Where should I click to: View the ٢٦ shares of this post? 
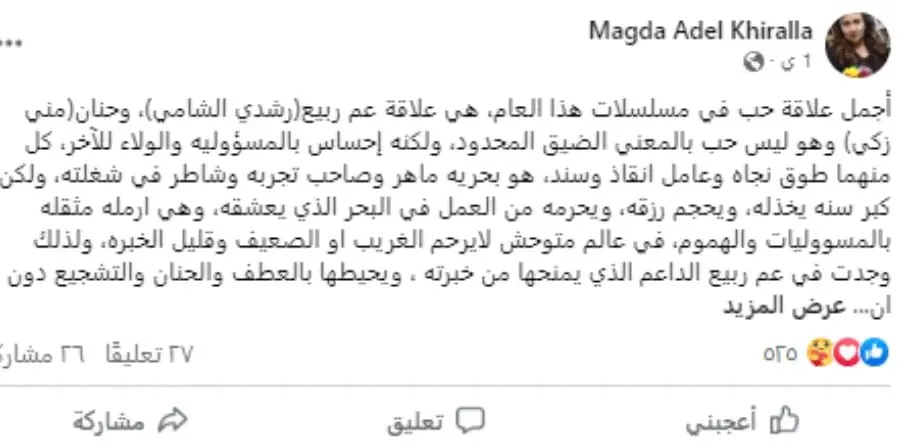40,353
